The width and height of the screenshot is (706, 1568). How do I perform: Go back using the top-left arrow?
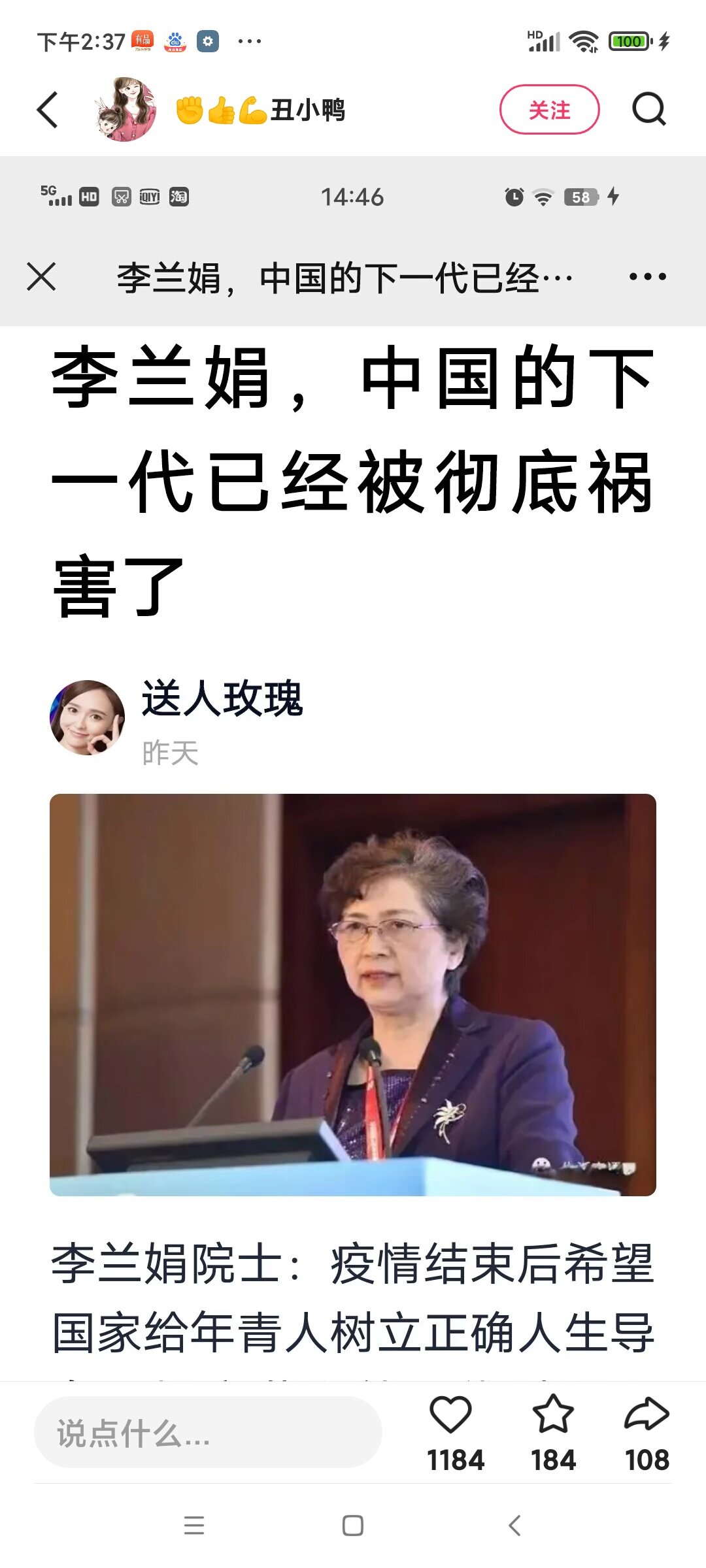pyautogui.click(x=47, y=110)
